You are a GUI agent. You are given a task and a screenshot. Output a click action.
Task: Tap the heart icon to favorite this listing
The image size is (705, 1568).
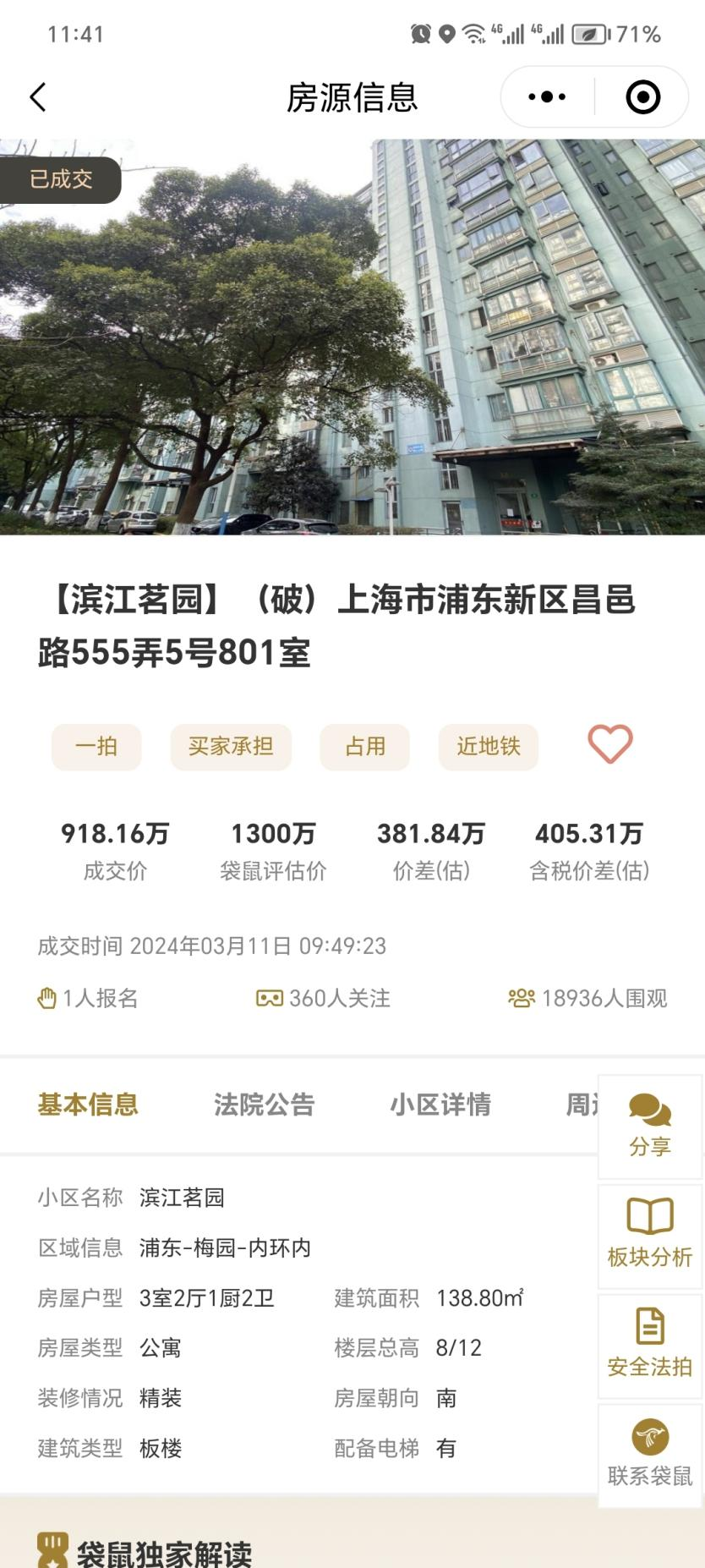610,745
